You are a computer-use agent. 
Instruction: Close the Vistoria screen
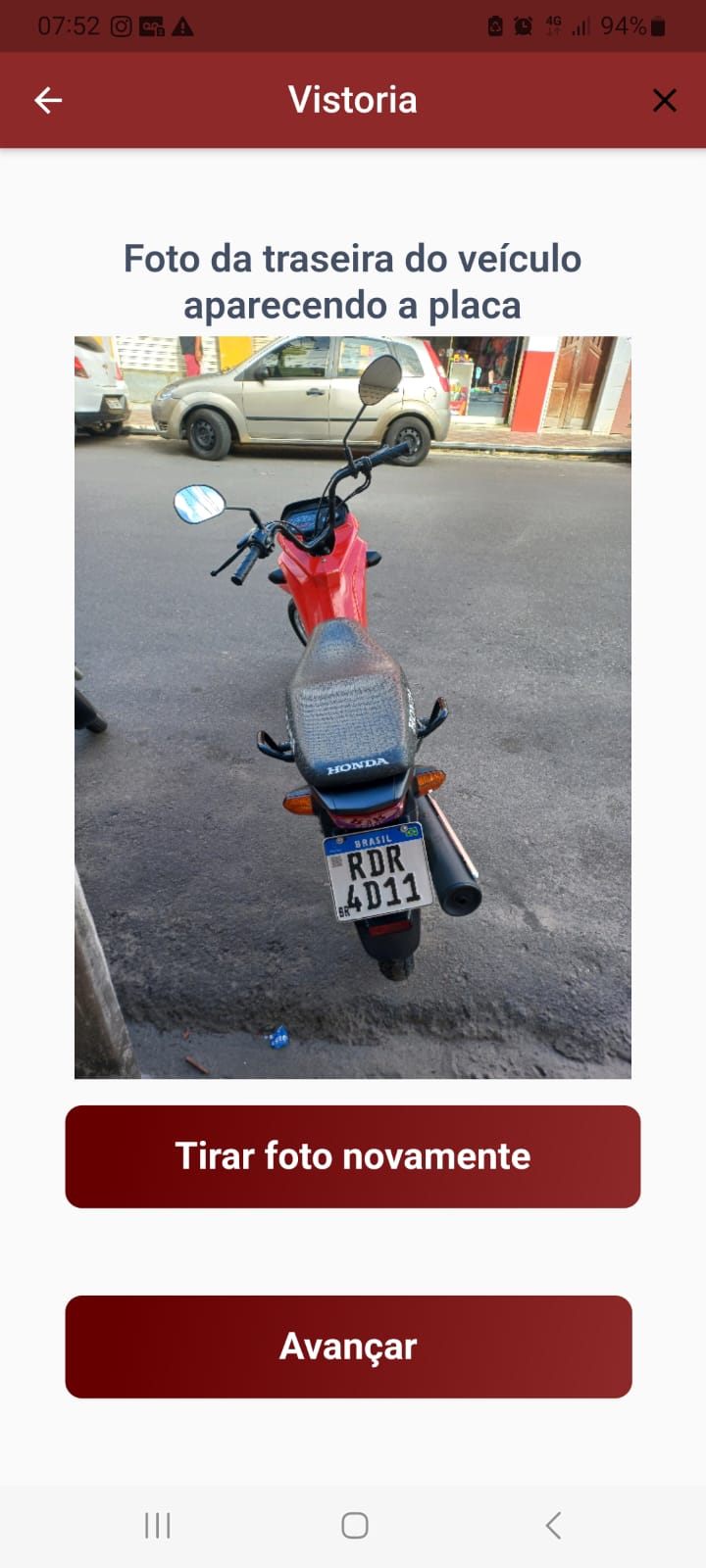(x=664, y=100)
